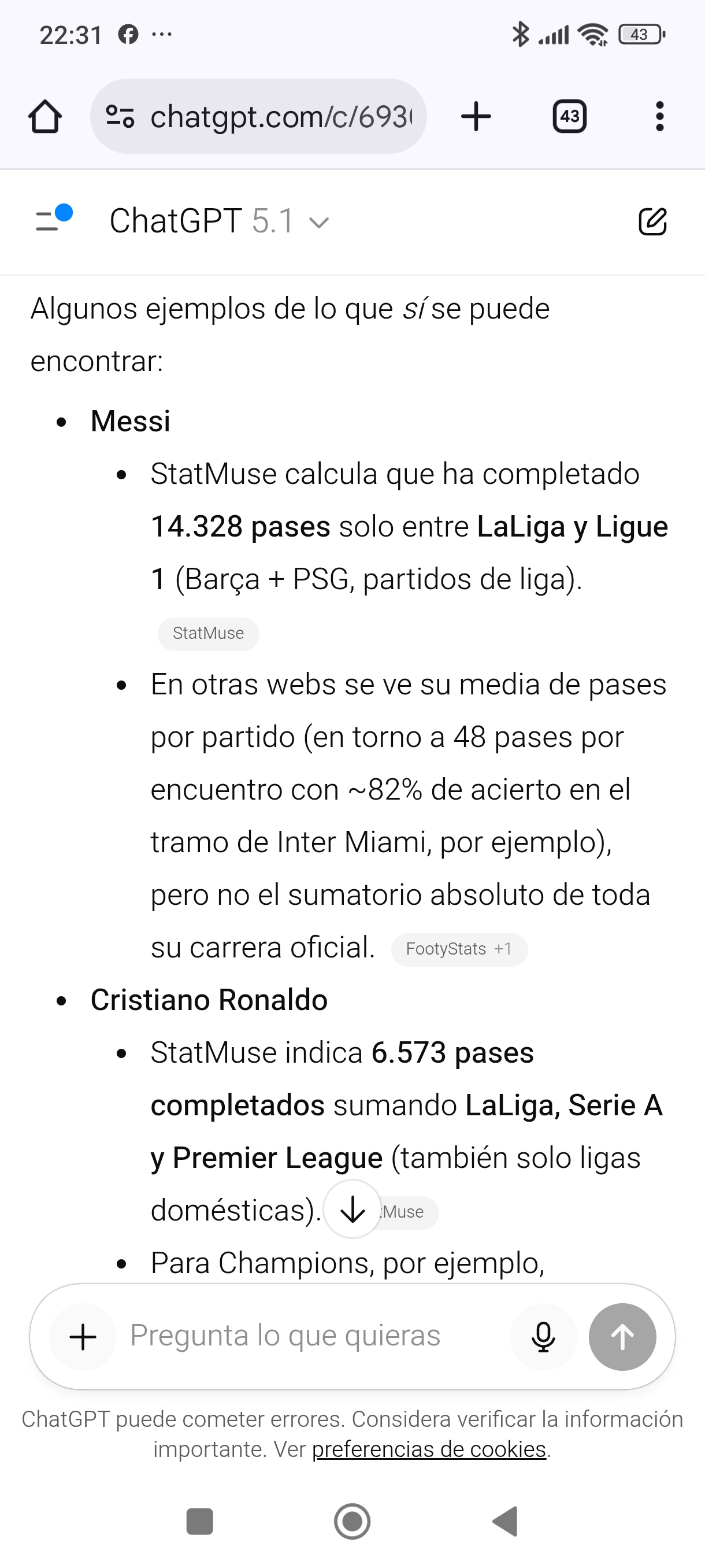Open the StatMuse source chip under Messi
705x1568 pixels.
[x=208, y=634]
